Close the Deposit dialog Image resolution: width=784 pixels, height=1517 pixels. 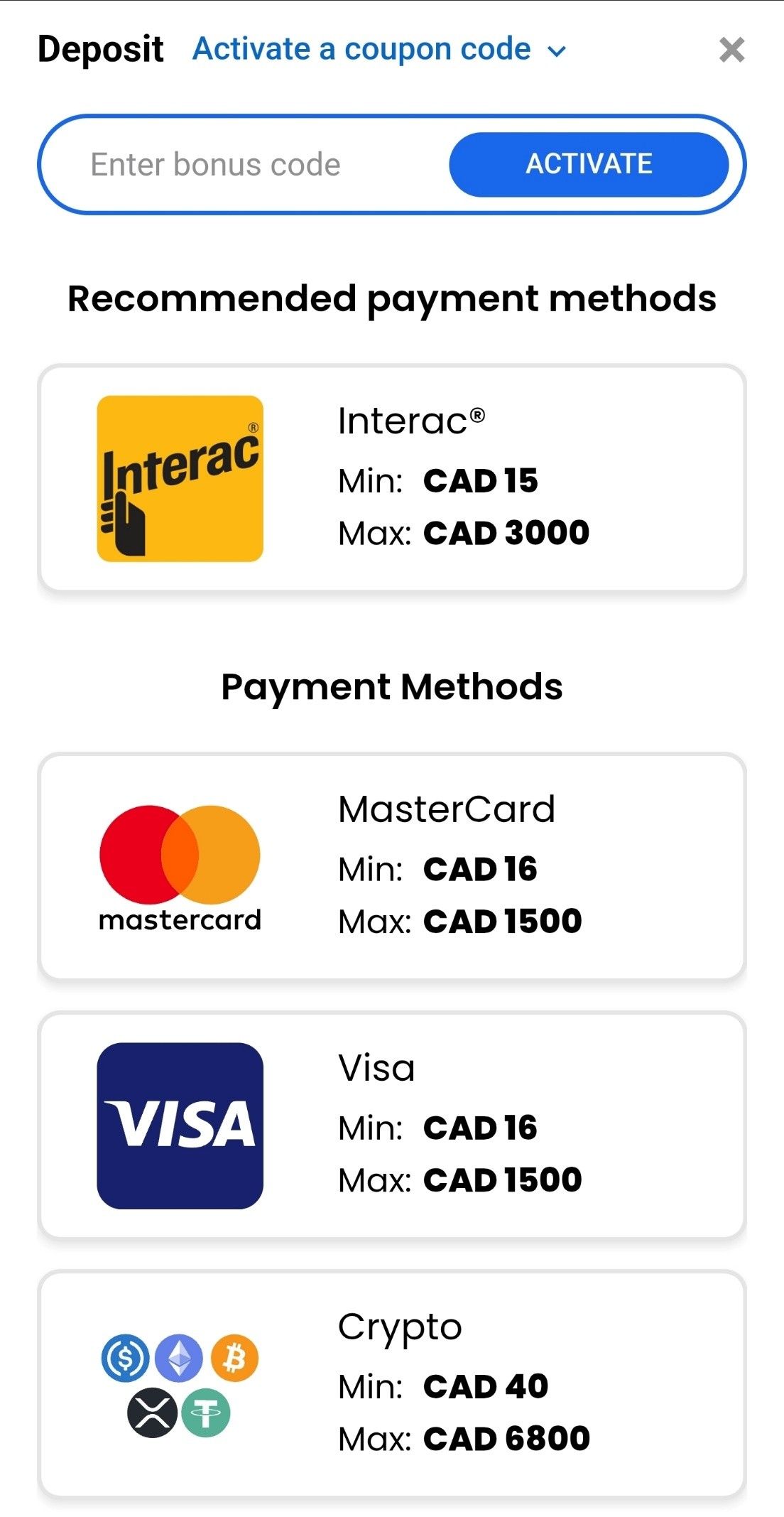(731, 50)
